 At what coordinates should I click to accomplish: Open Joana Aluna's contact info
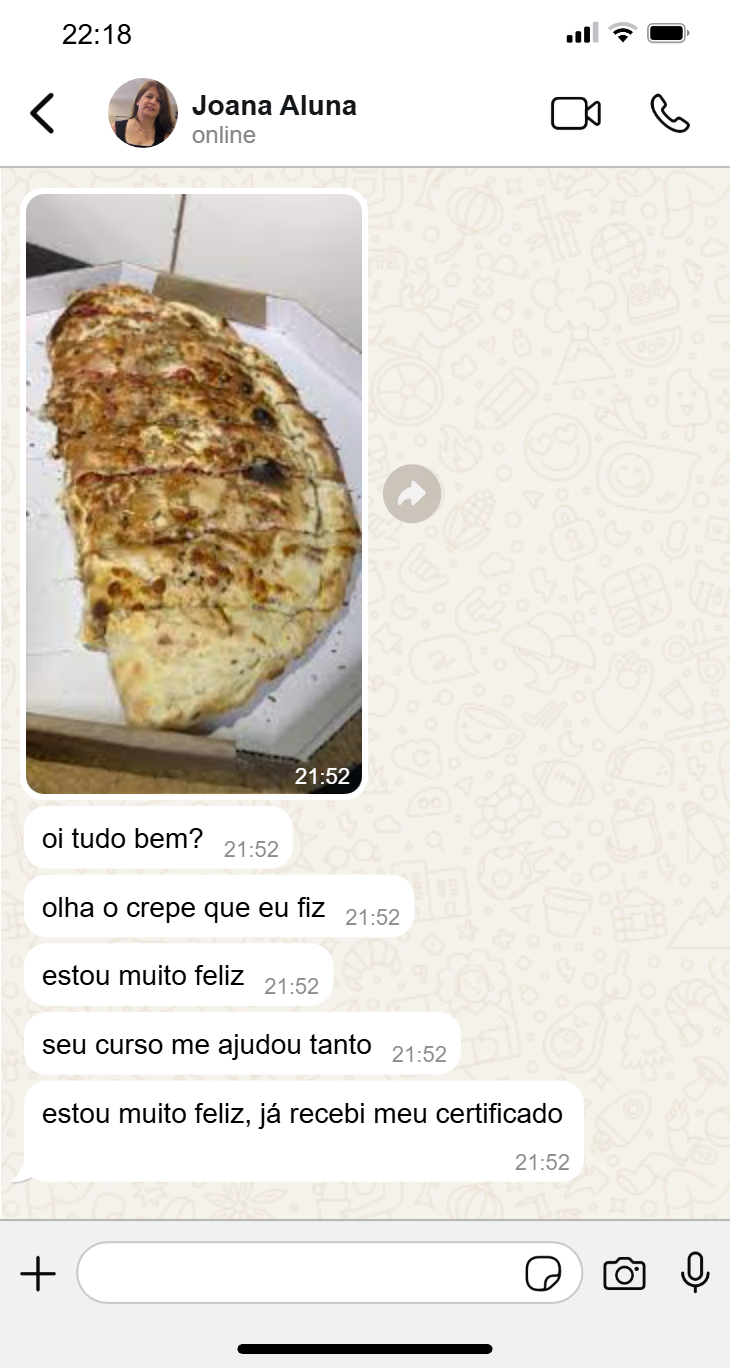(x=273, y=117)
